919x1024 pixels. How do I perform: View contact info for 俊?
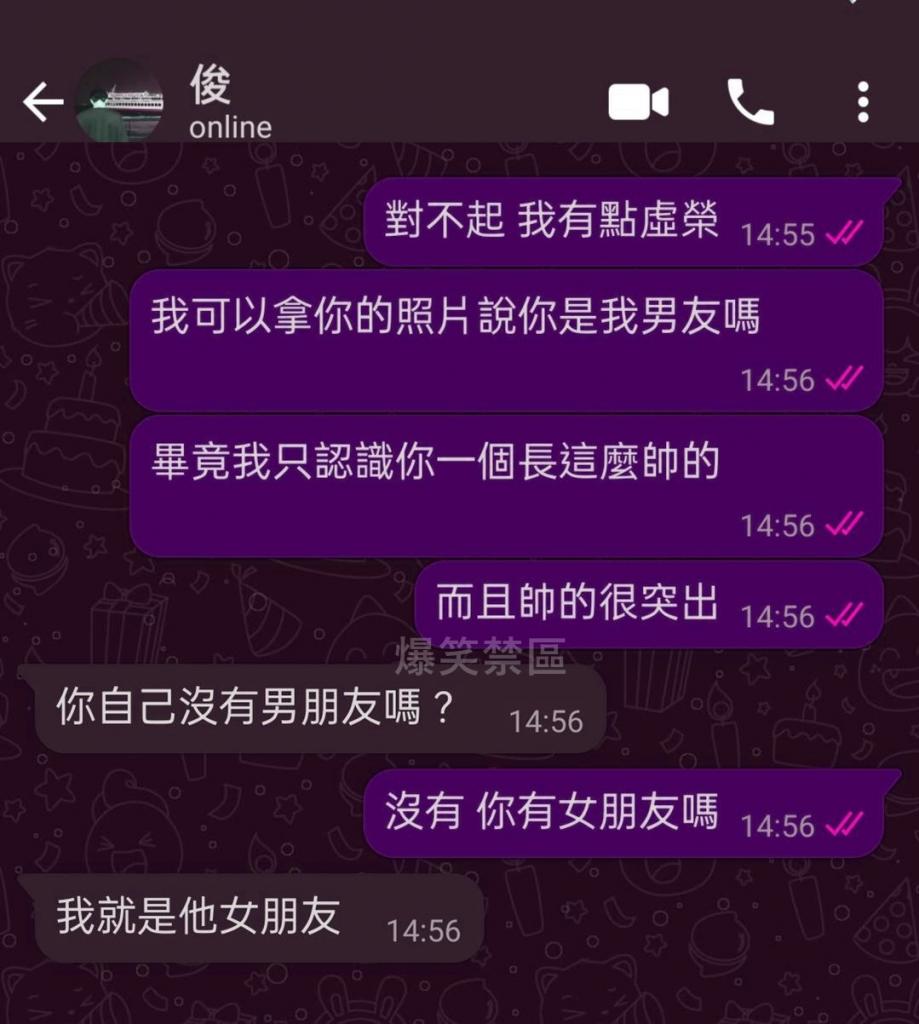pos(230,104)
